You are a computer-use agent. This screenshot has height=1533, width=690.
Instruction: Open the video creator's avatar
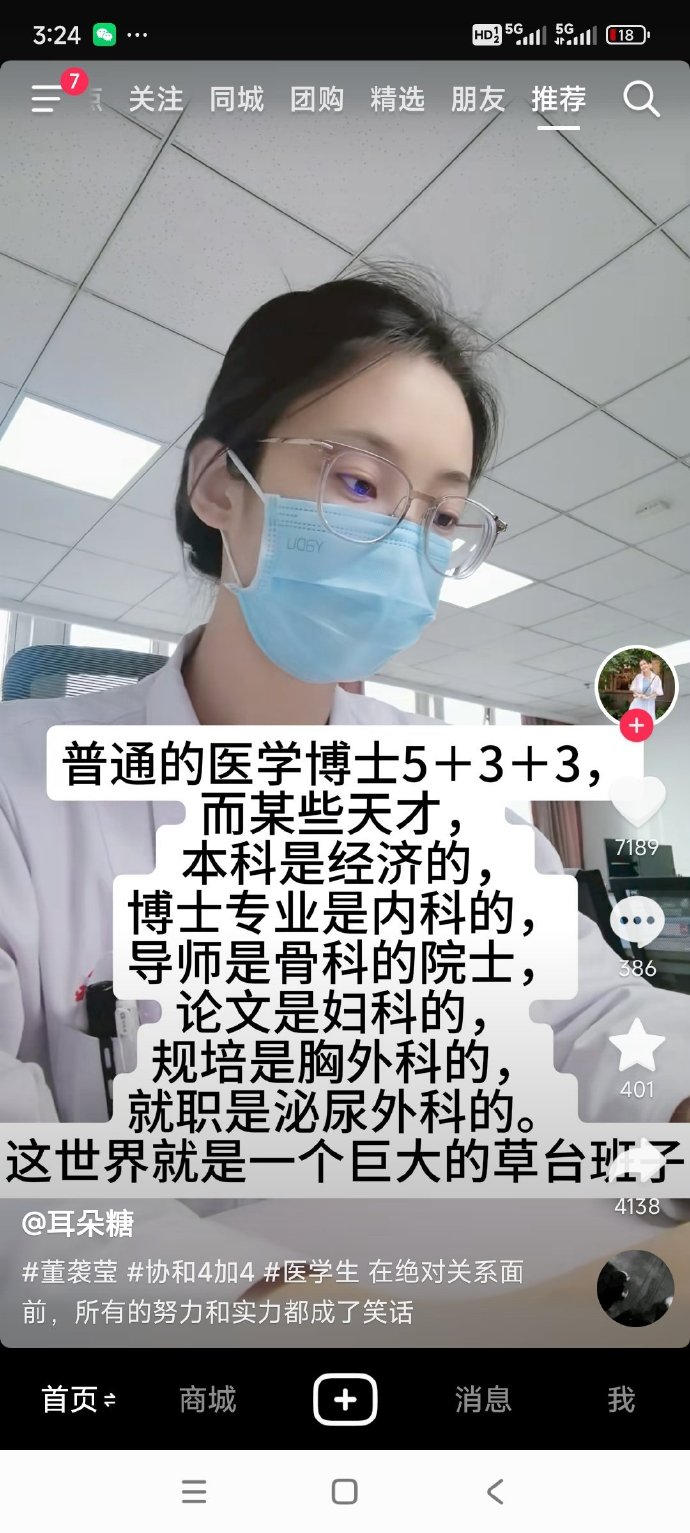636,686
